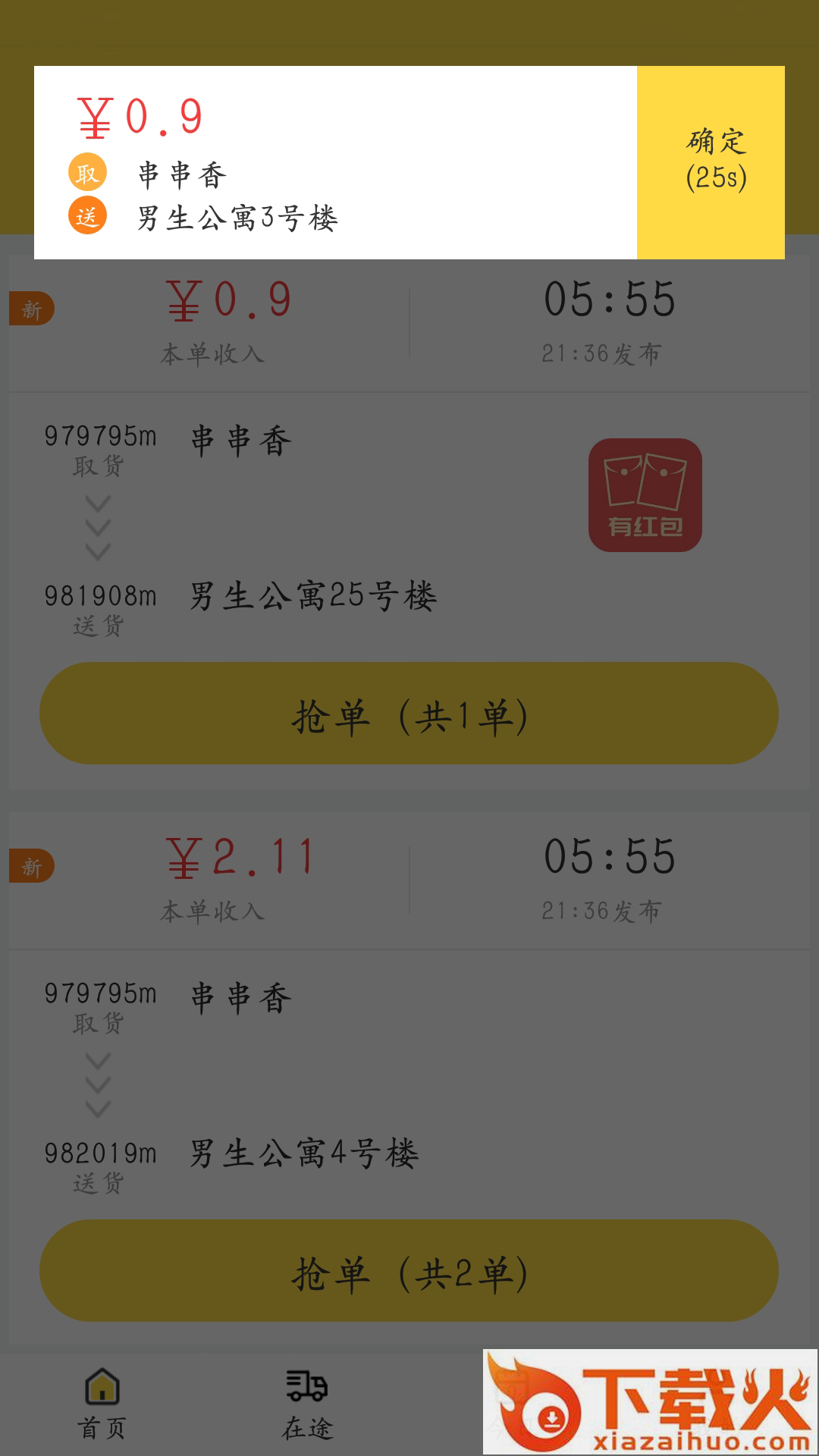Confirm the order popup with 确定 button
Image resolution: width=819 pixels, height=1456 pixels.
click(x=711, y=162)
